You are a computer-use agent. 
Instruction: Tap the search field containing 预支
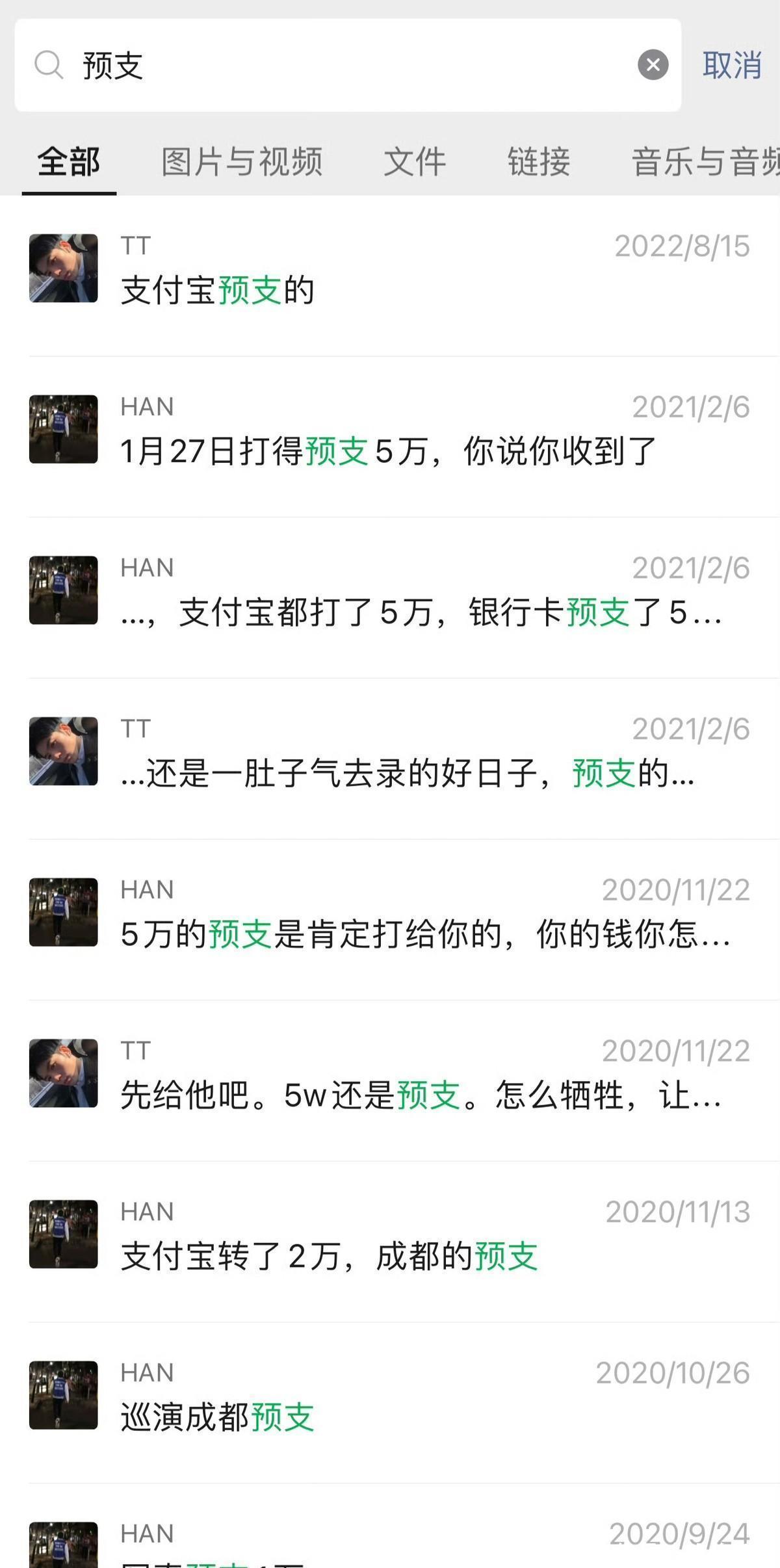[351, 65]
